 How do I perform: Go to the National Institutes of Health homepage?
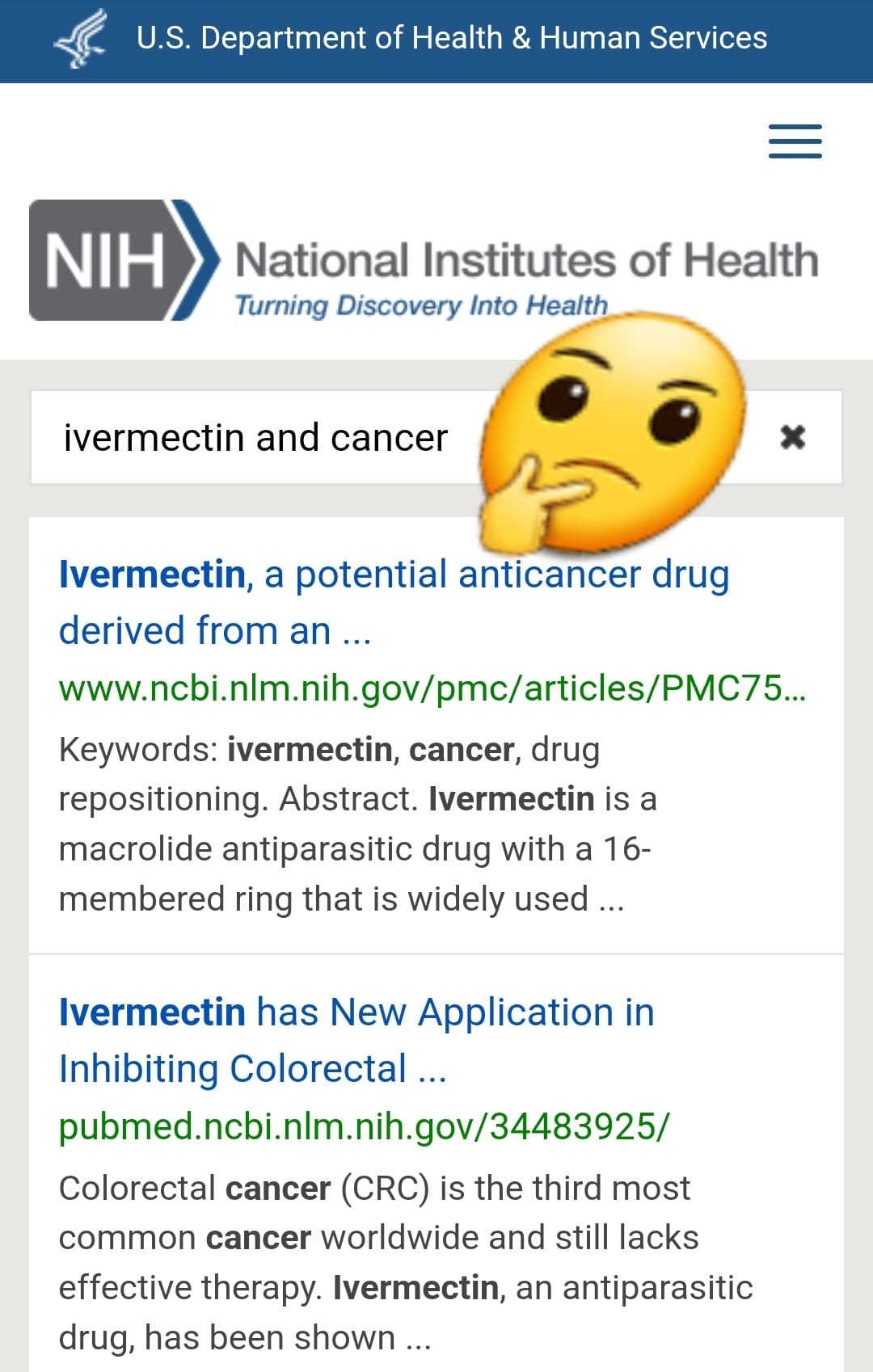(x=424, y=261)
